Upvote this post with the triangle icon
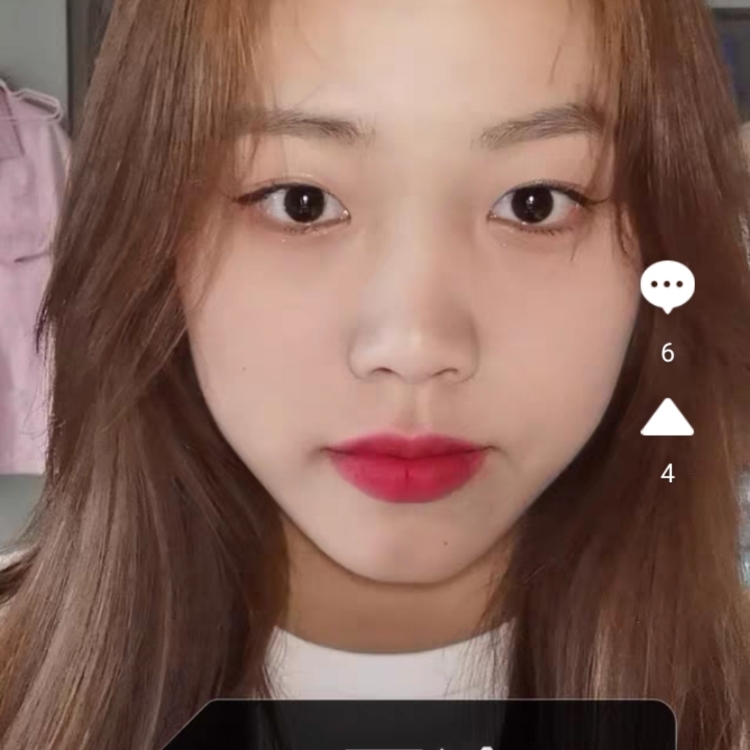The height and width of the screenshot is (750, 750). (667, 418)
